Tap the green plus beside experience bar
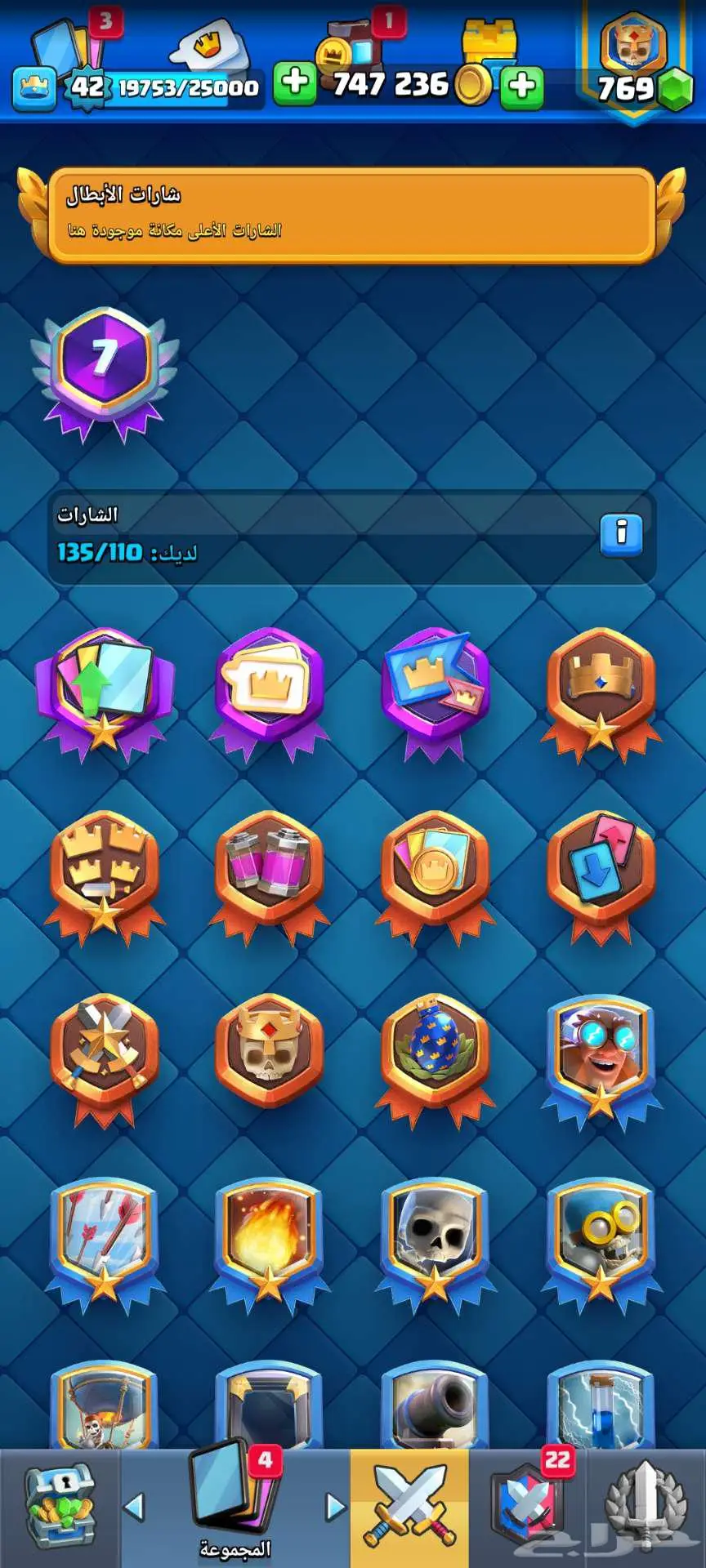 coord(295,83)
